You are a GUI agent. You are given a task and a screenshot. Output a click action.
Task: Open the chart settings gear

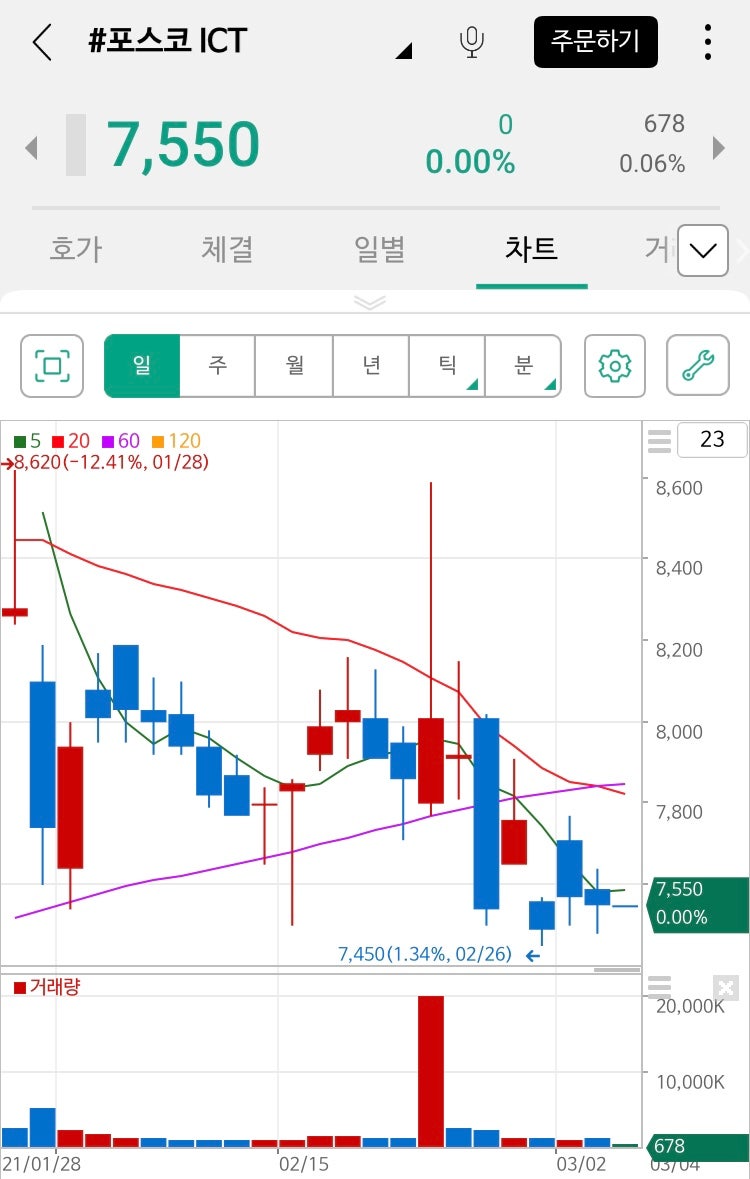tap(614, 366)
